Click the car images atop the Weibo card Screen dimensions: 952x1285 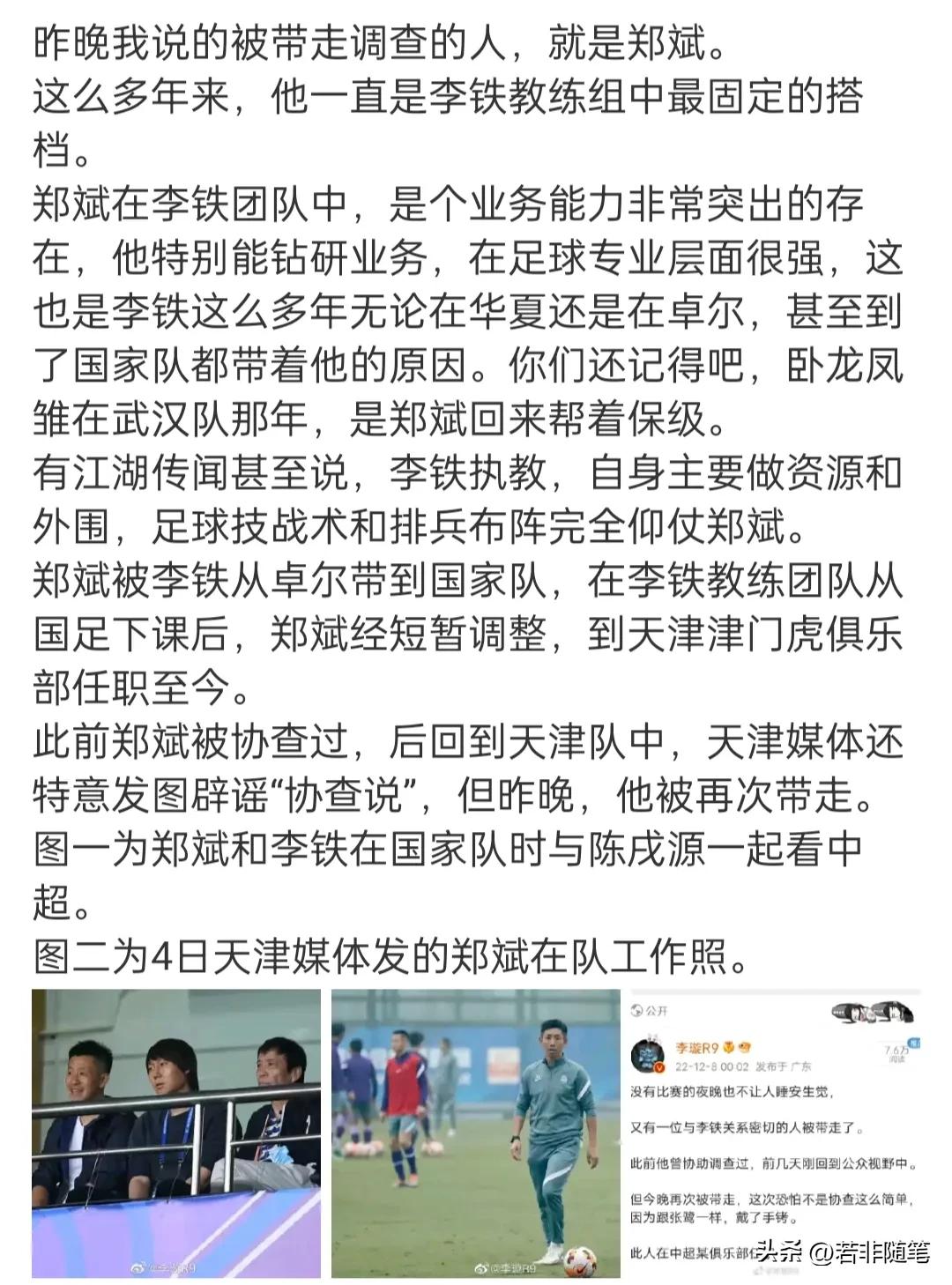point(871,1013)
